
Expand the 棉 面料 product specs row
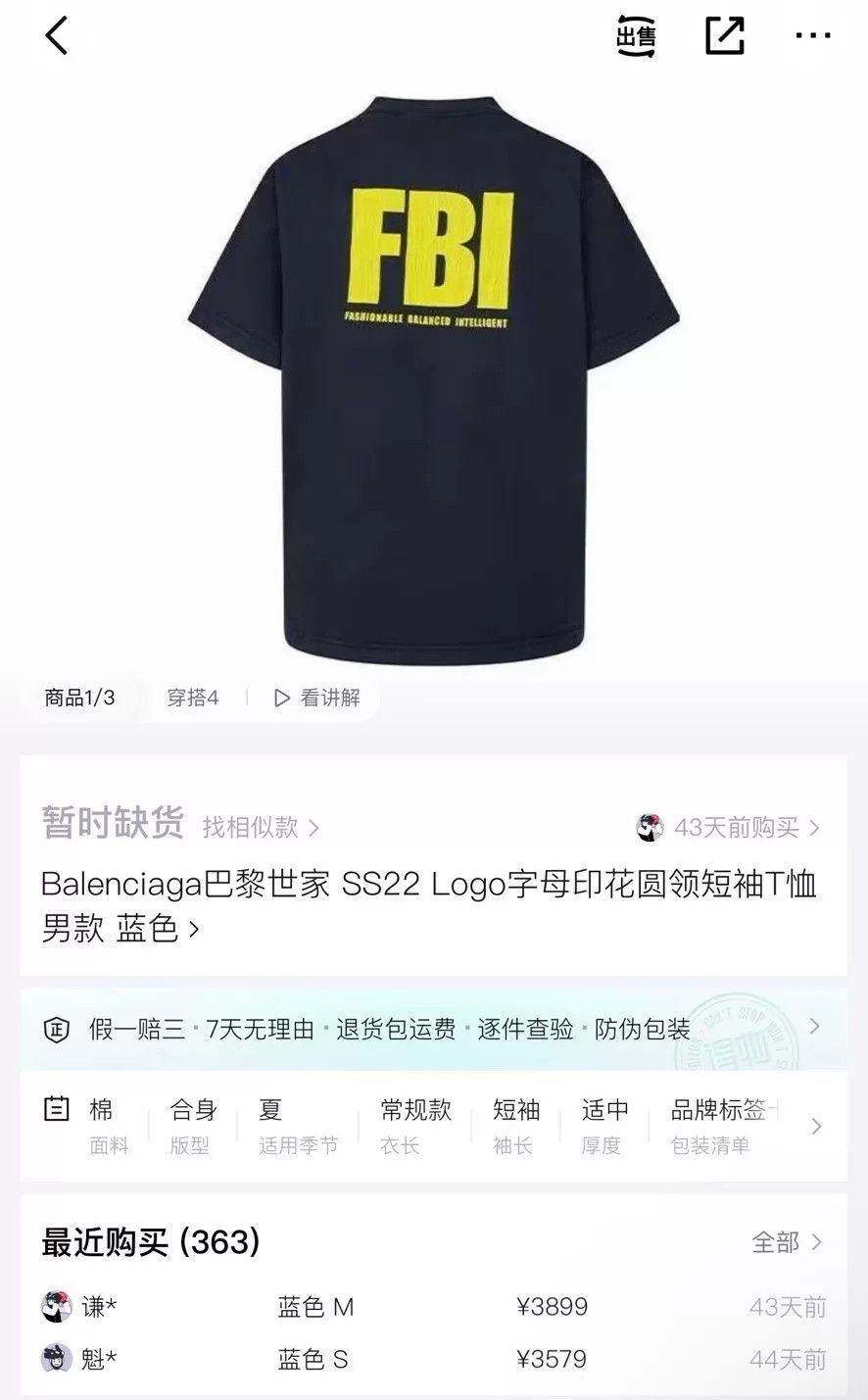(x=433, y=1127)
